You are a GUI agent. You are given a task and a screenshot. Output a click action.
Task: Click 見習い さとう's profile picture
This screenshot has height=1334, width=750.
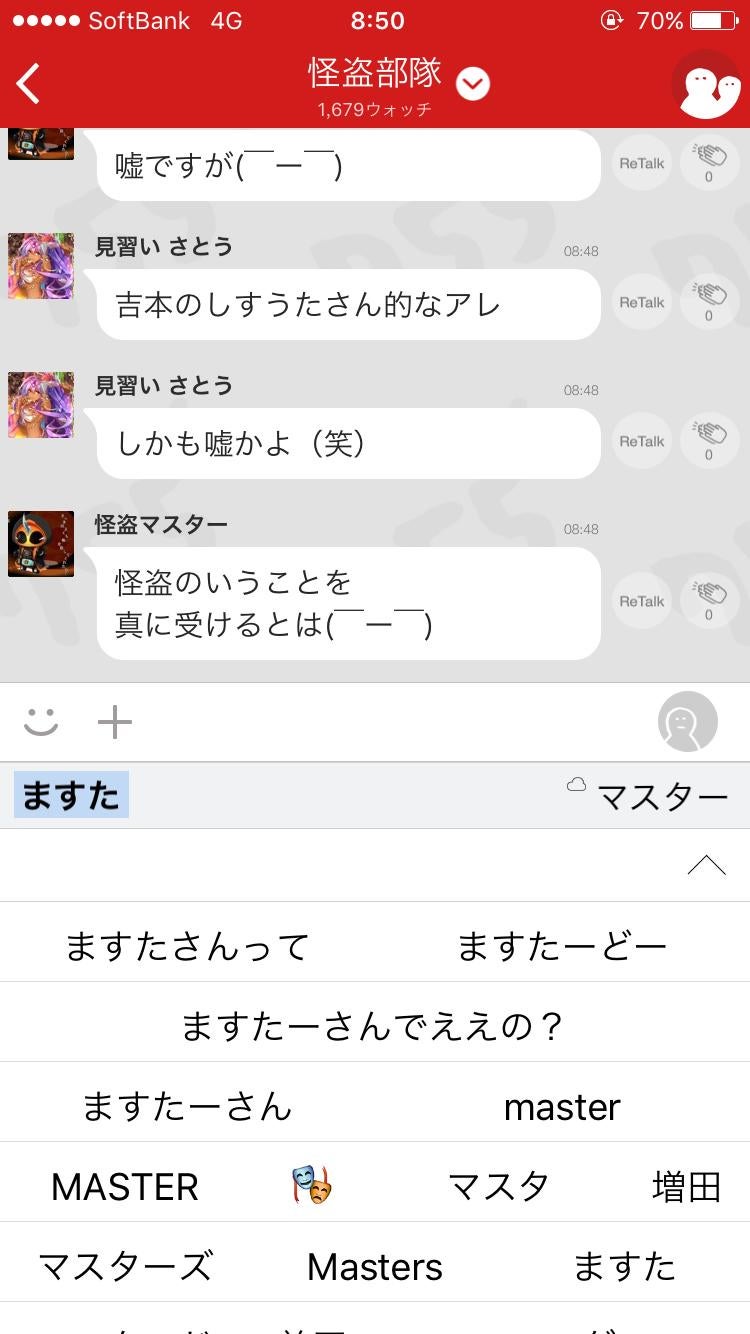pyautogui.click(x=40, y=266)
